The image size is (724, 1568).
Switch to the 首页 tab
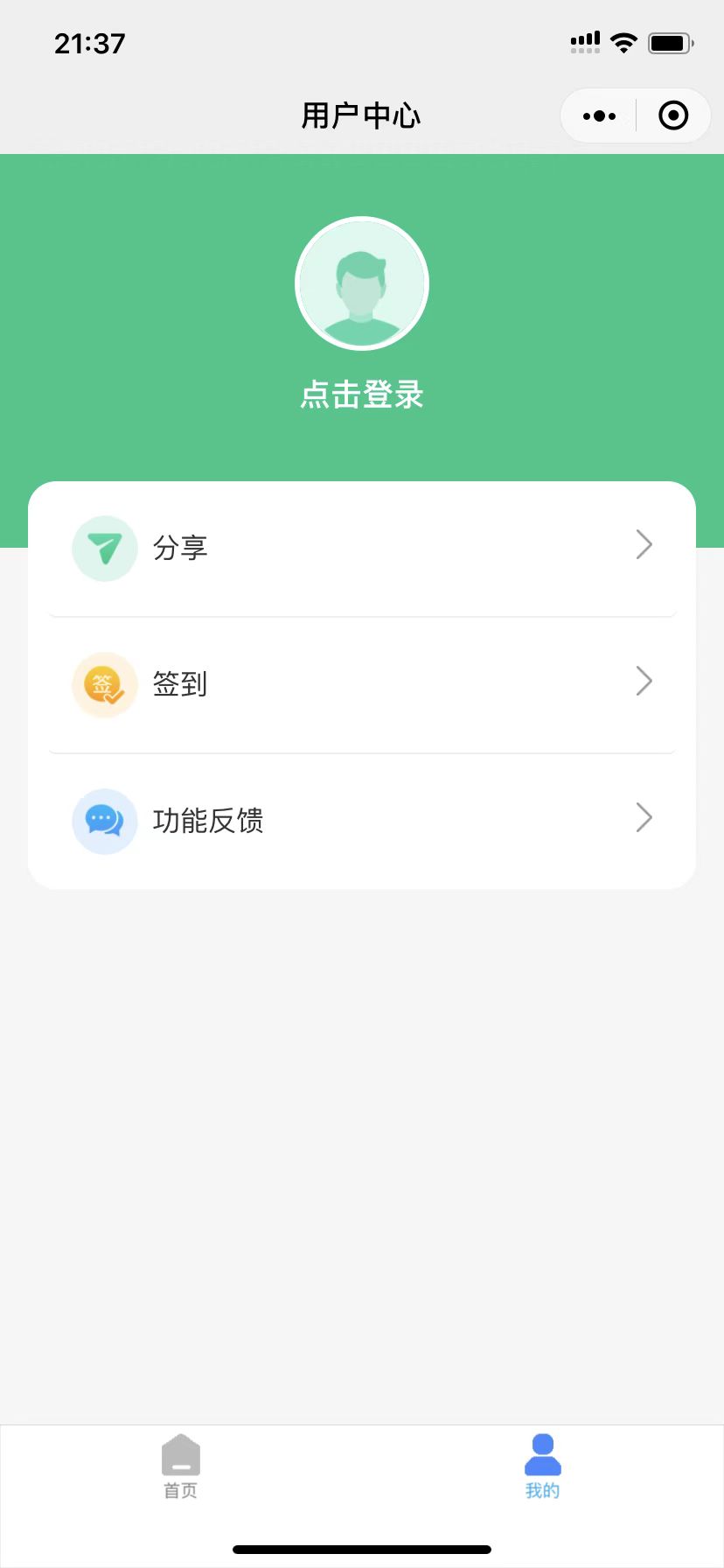pyautogui.click(x=181, y=1467)
